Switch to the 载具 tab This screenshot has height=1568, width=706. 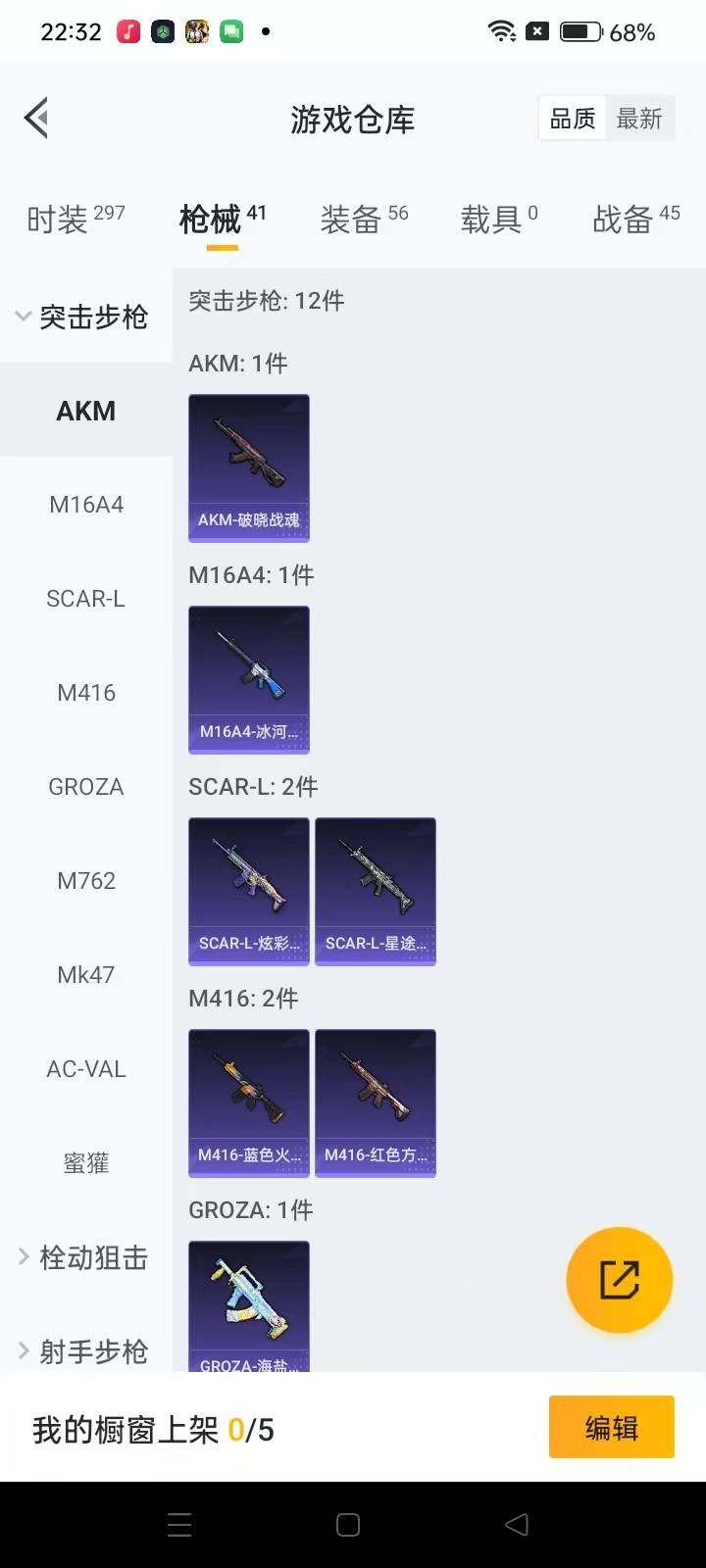[x=499, y=219]
